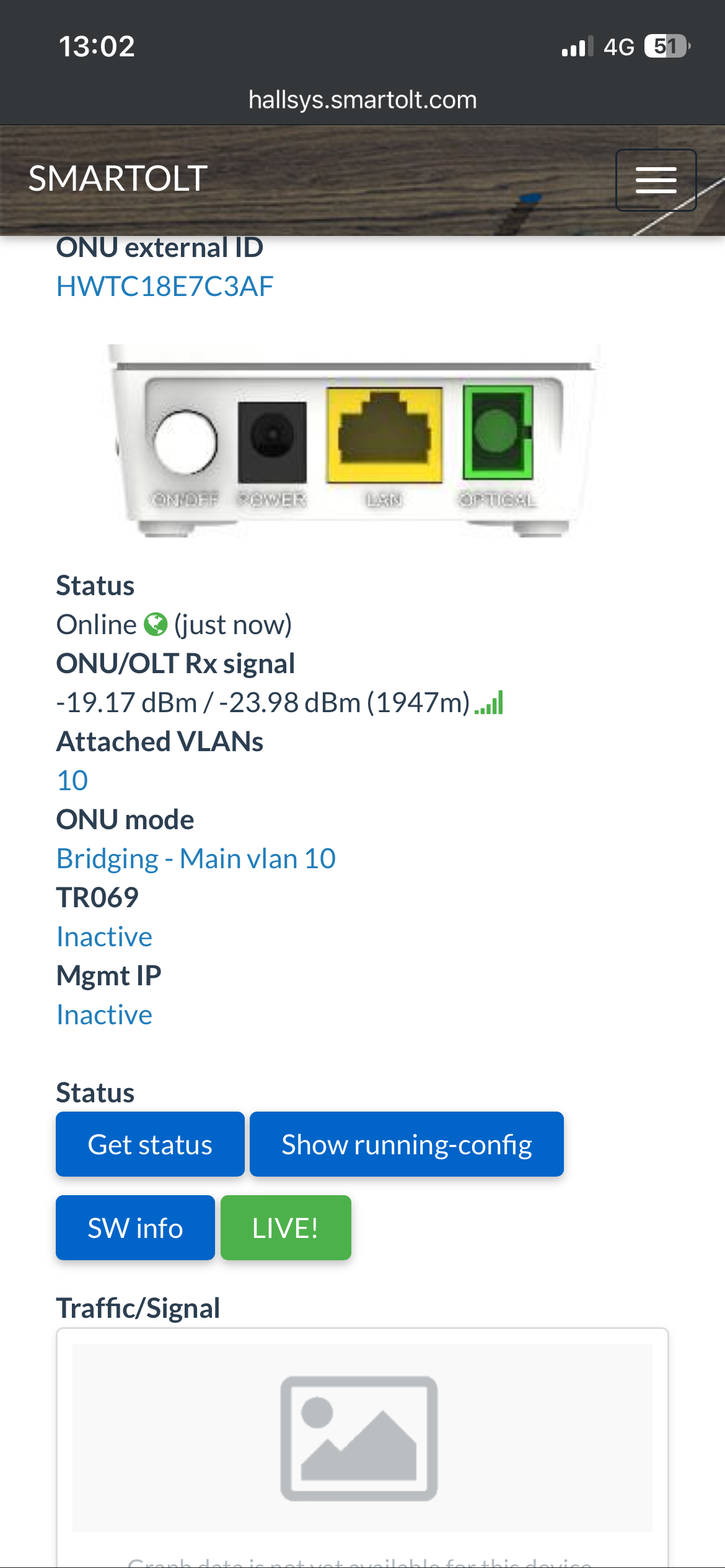Tap the hallsys.smartolt.com address bar

[x=362, y=100]
